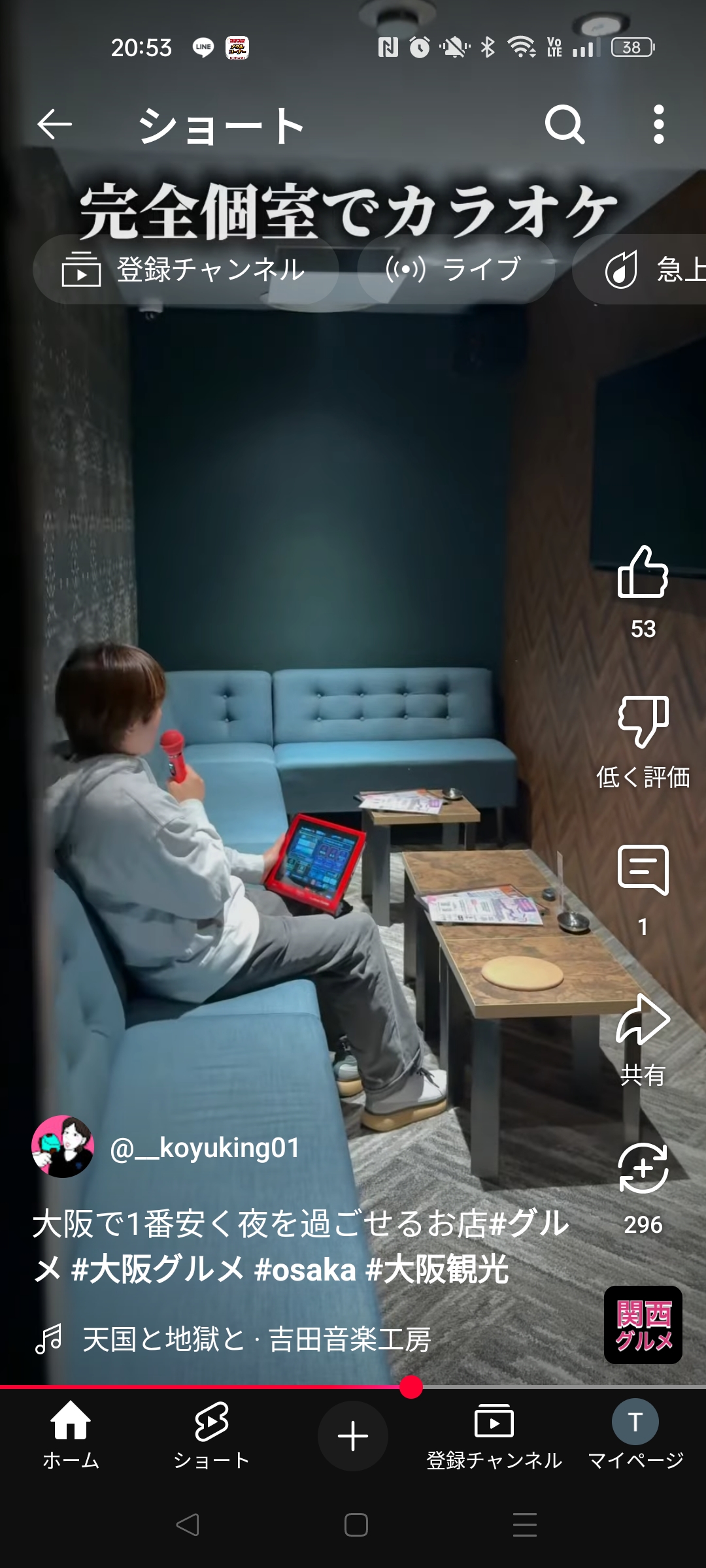Tap the system back button
Image resolution: width=706 pixels, height=1568 pixels.
[x=188, y=1525]
